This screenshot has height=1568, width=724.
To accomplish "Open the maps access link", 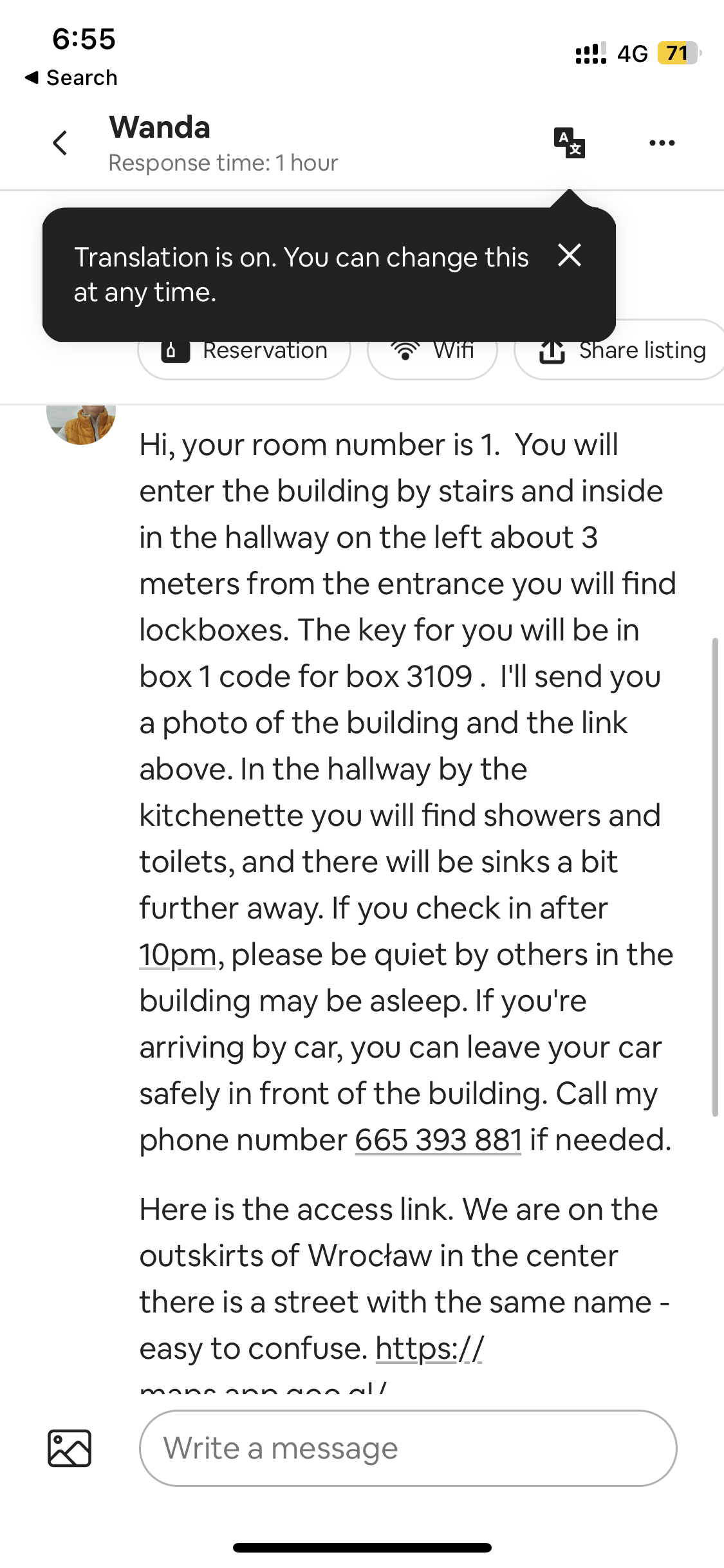I will (x=429, y=1349).
